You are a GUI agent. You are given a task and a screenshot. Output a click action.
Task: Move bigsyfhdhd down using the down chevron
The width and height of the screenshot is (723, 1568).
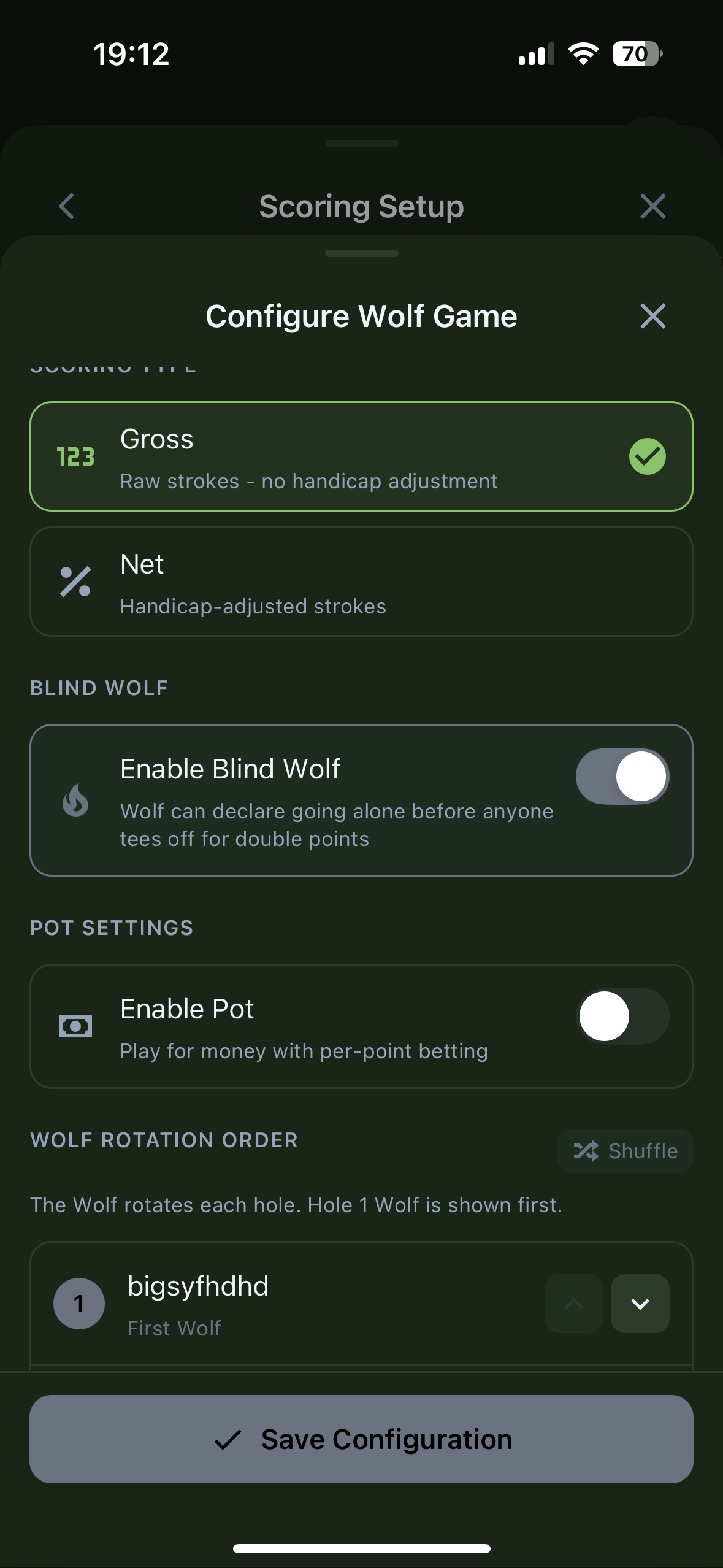tap(640, 1304)
